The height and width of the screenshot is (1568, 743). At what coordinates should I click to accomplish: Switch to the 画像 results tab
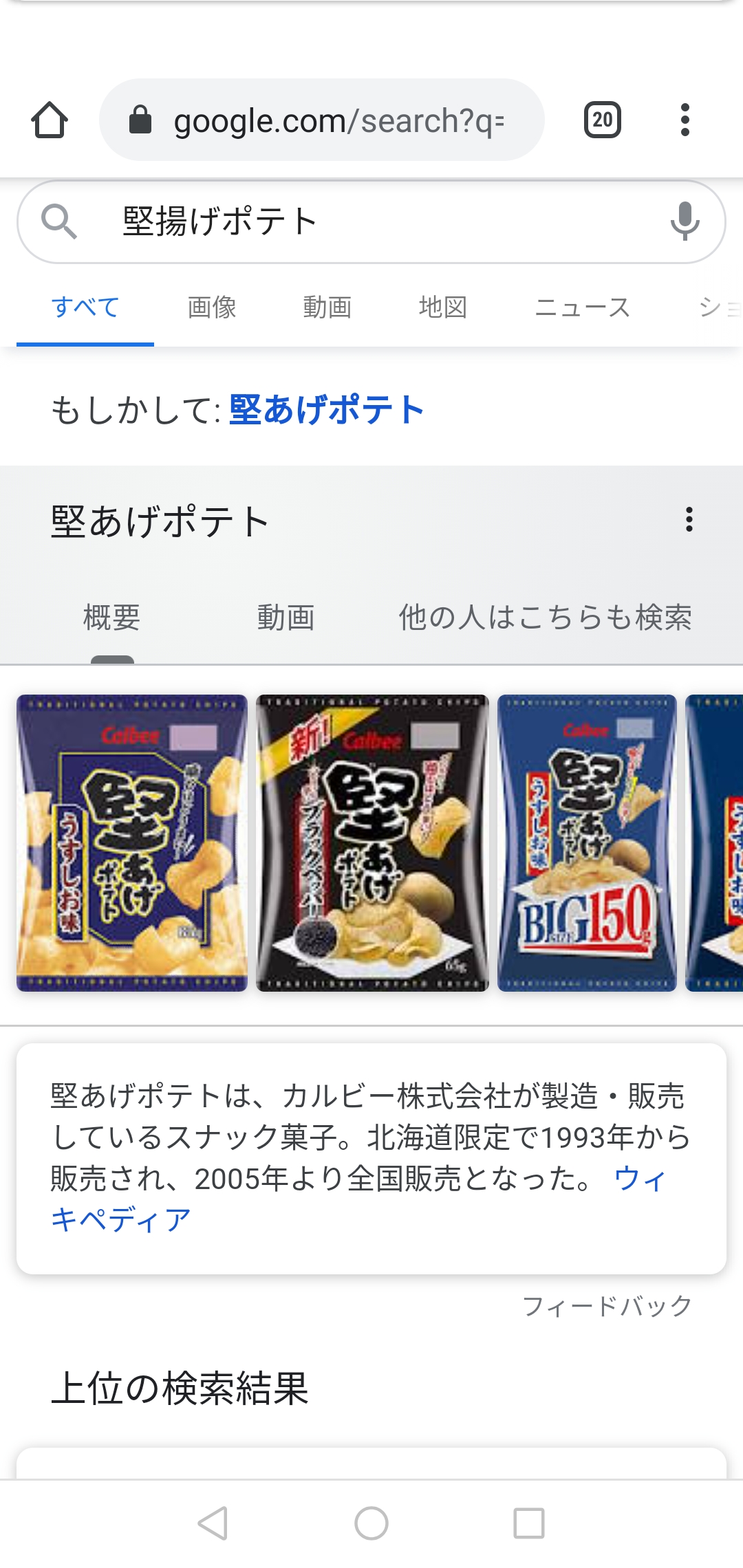click(x=212, y=307)
